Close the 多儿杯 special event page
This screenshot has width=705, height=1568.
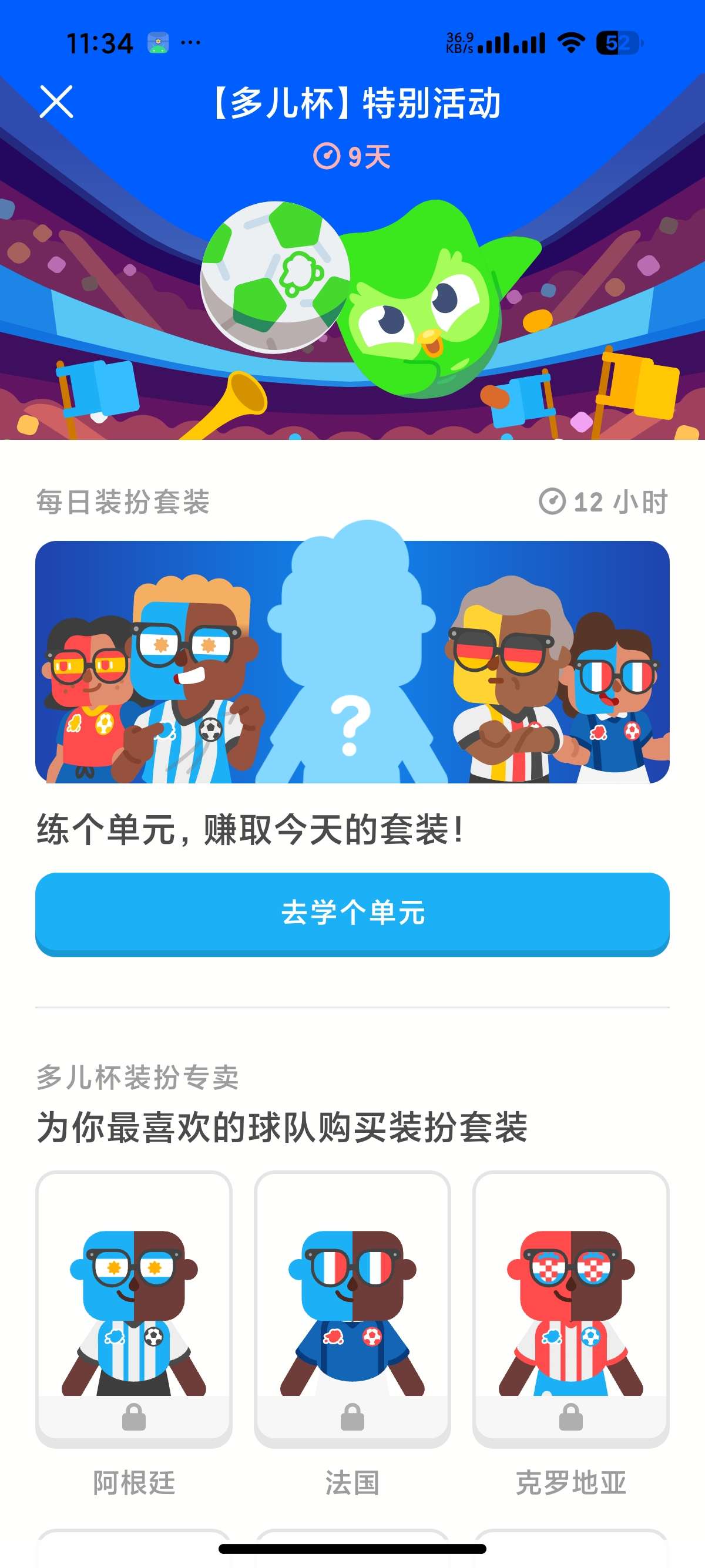tap(56, 102)
